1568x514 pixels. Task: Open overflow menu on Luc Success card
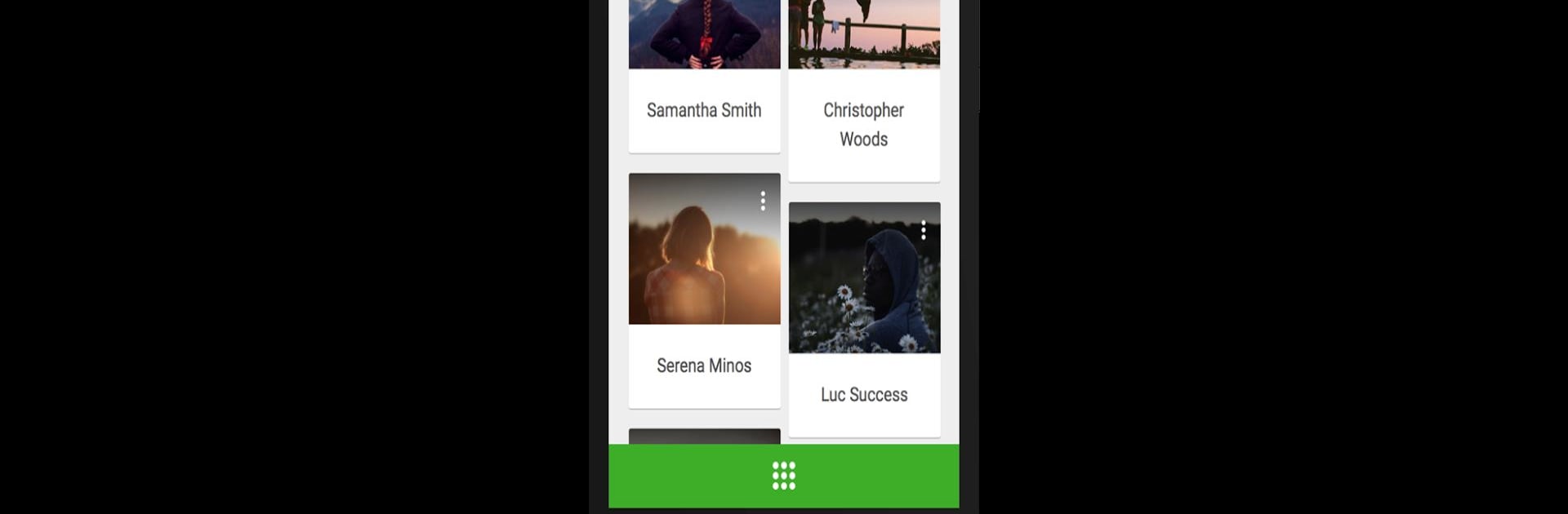click(x=924, y=230)
